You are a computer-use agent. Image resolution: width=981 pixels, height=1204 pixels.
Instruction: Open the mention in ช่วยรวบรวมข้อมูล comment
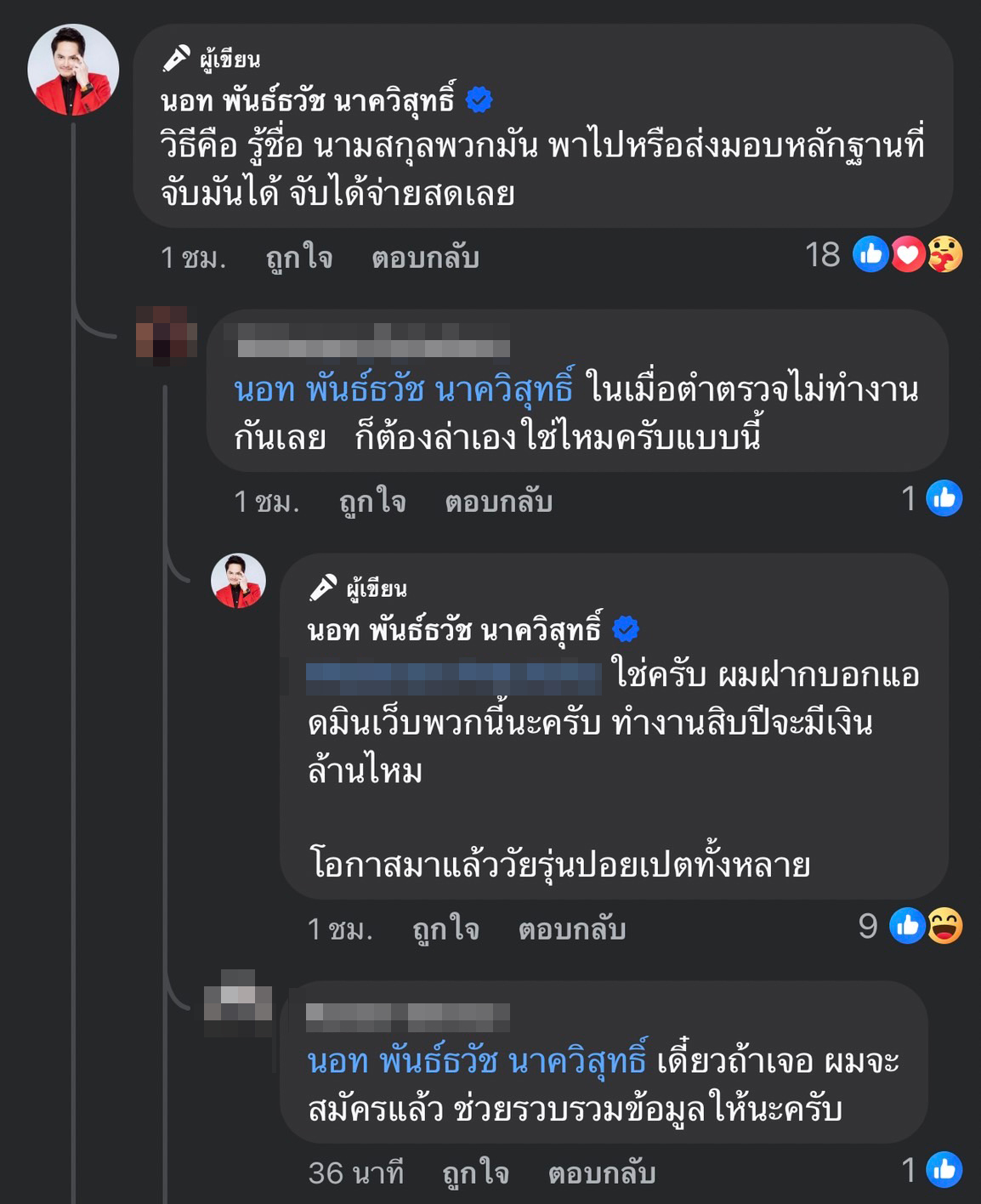point(478,1061)
